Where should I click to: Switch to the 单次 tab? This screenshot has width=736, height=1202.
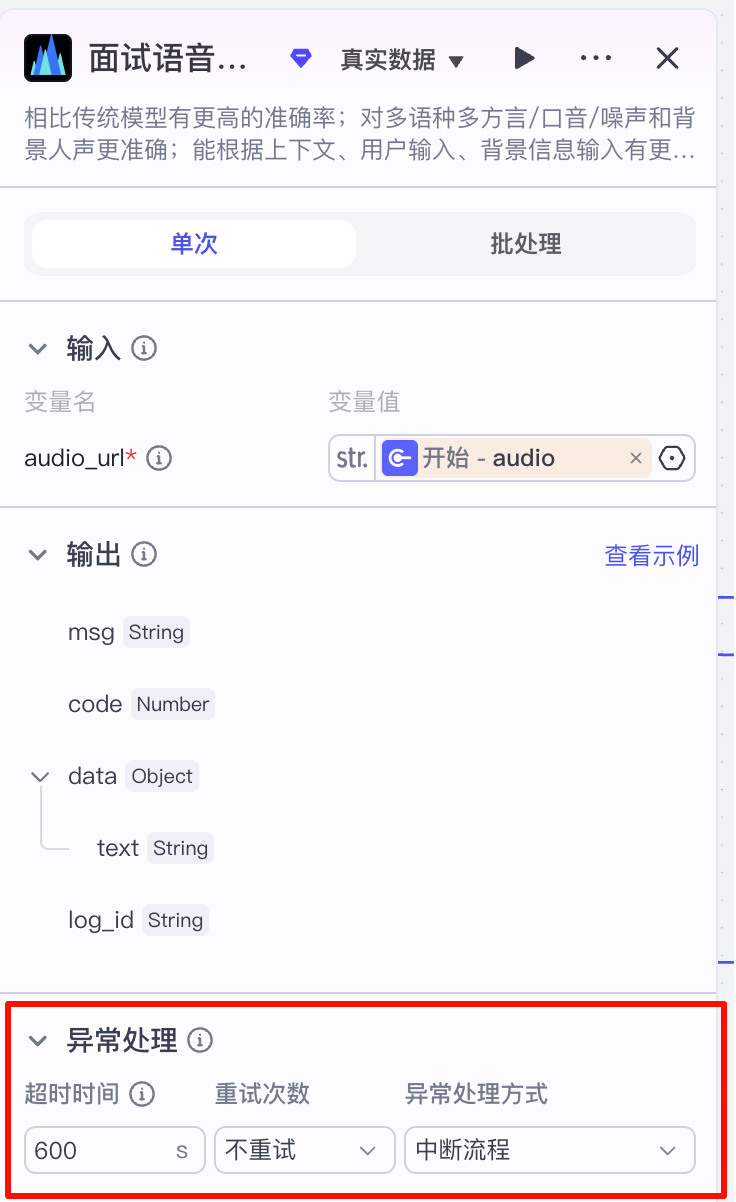click(194, 244)
